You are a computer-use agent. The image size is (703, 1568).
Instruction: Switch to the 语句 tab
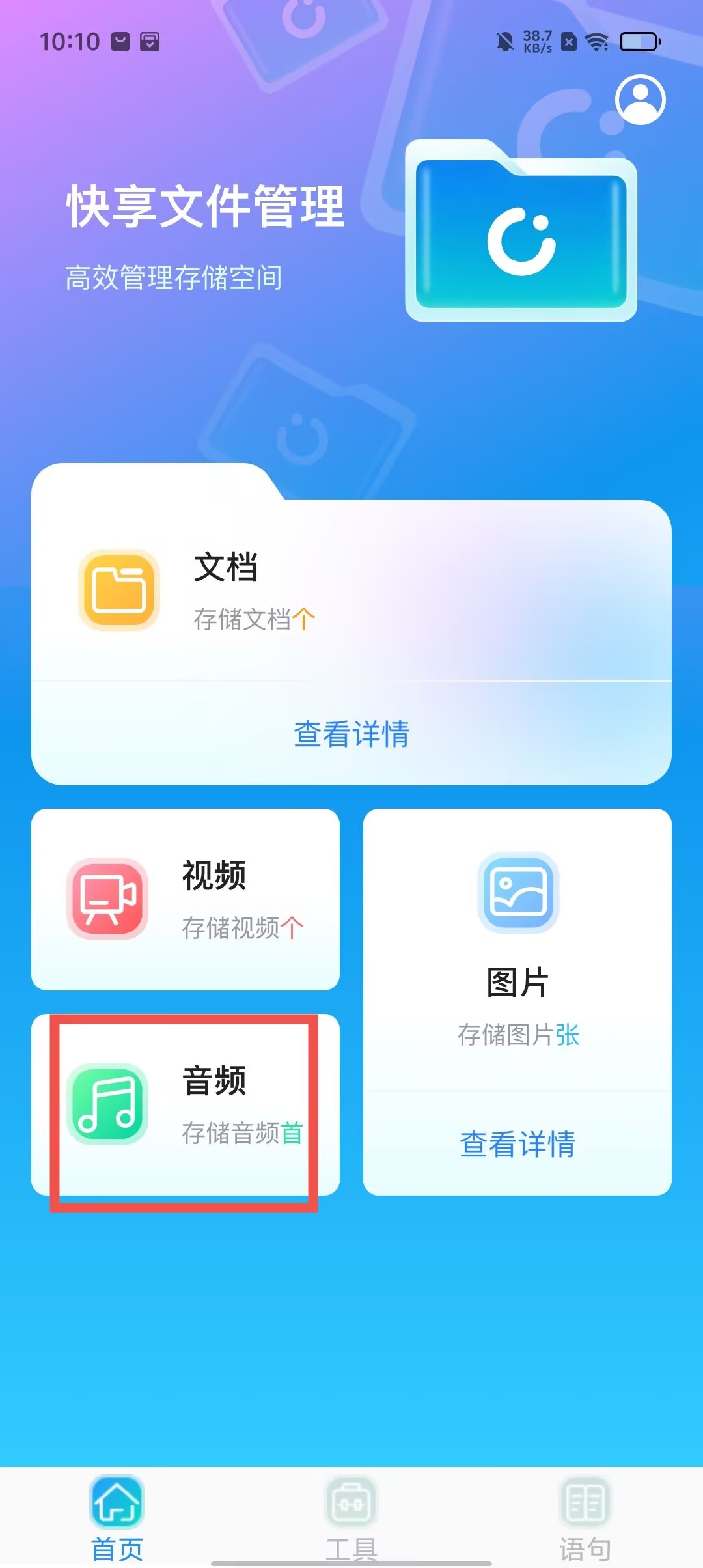pos(585,1517)
